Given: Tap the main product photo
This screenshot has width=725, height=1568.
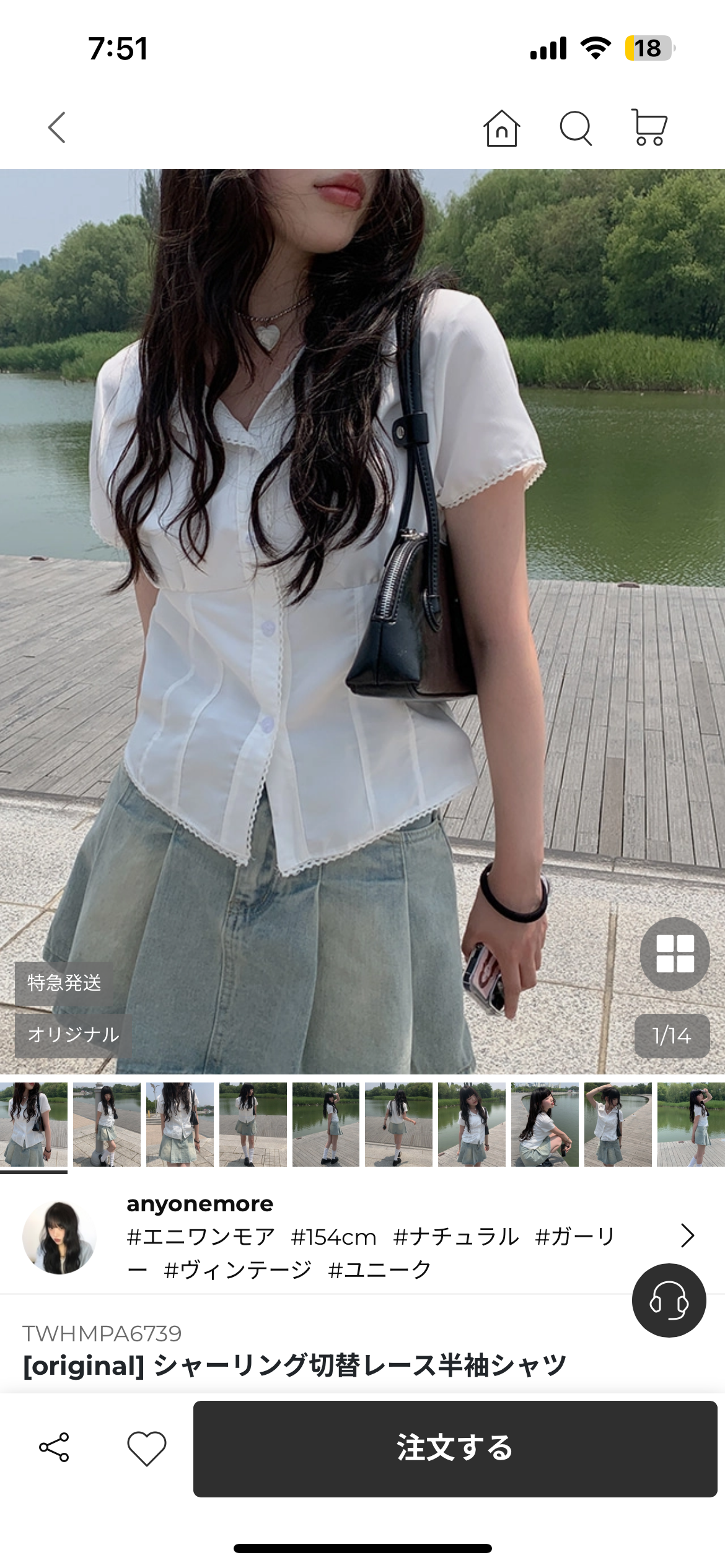Looking at the screenshot, I should pyautogui.click(x=362, y=619).
